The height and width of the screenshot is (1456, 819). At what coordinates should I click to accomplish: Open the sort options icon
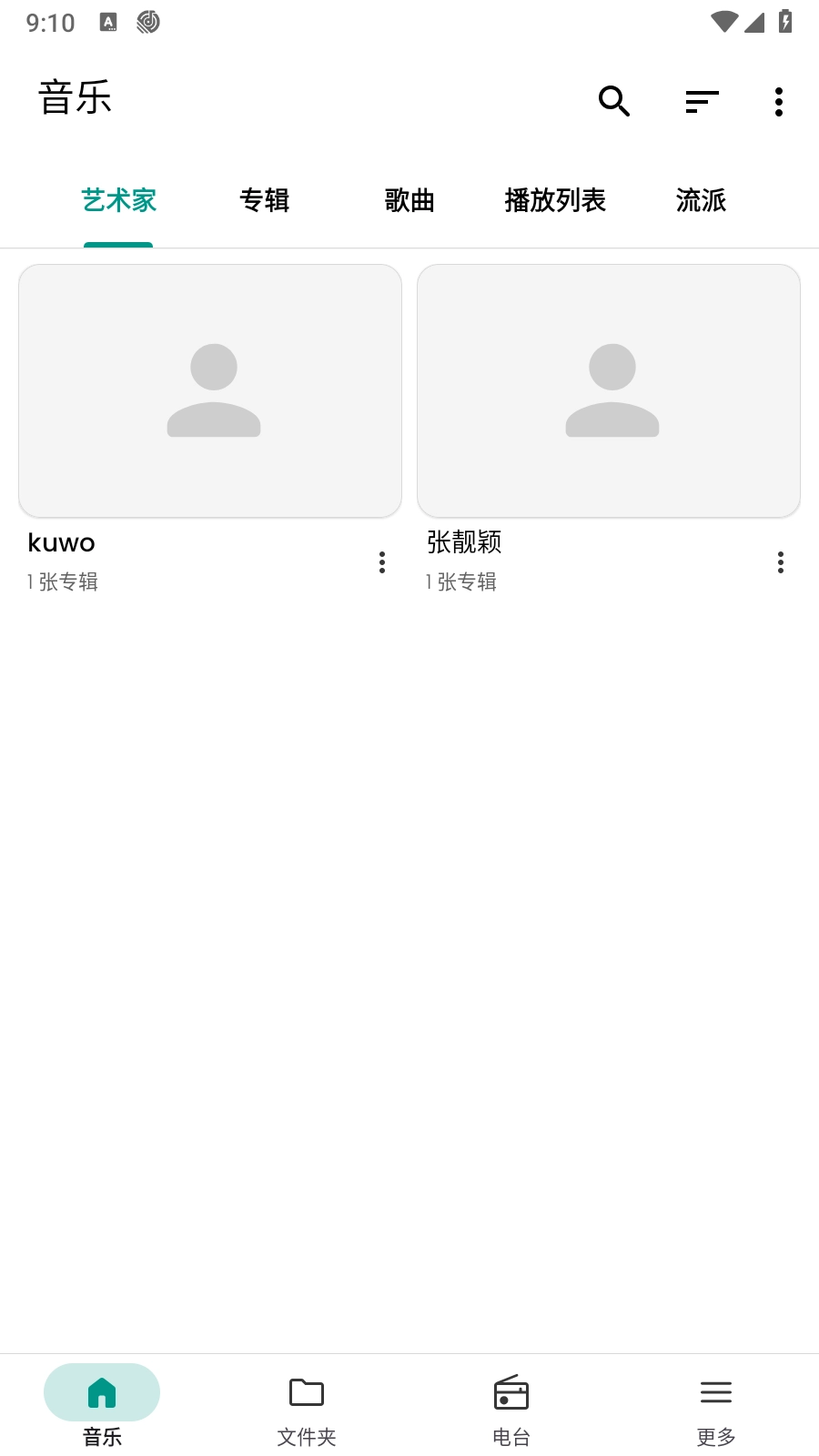(x=702, y=101)
